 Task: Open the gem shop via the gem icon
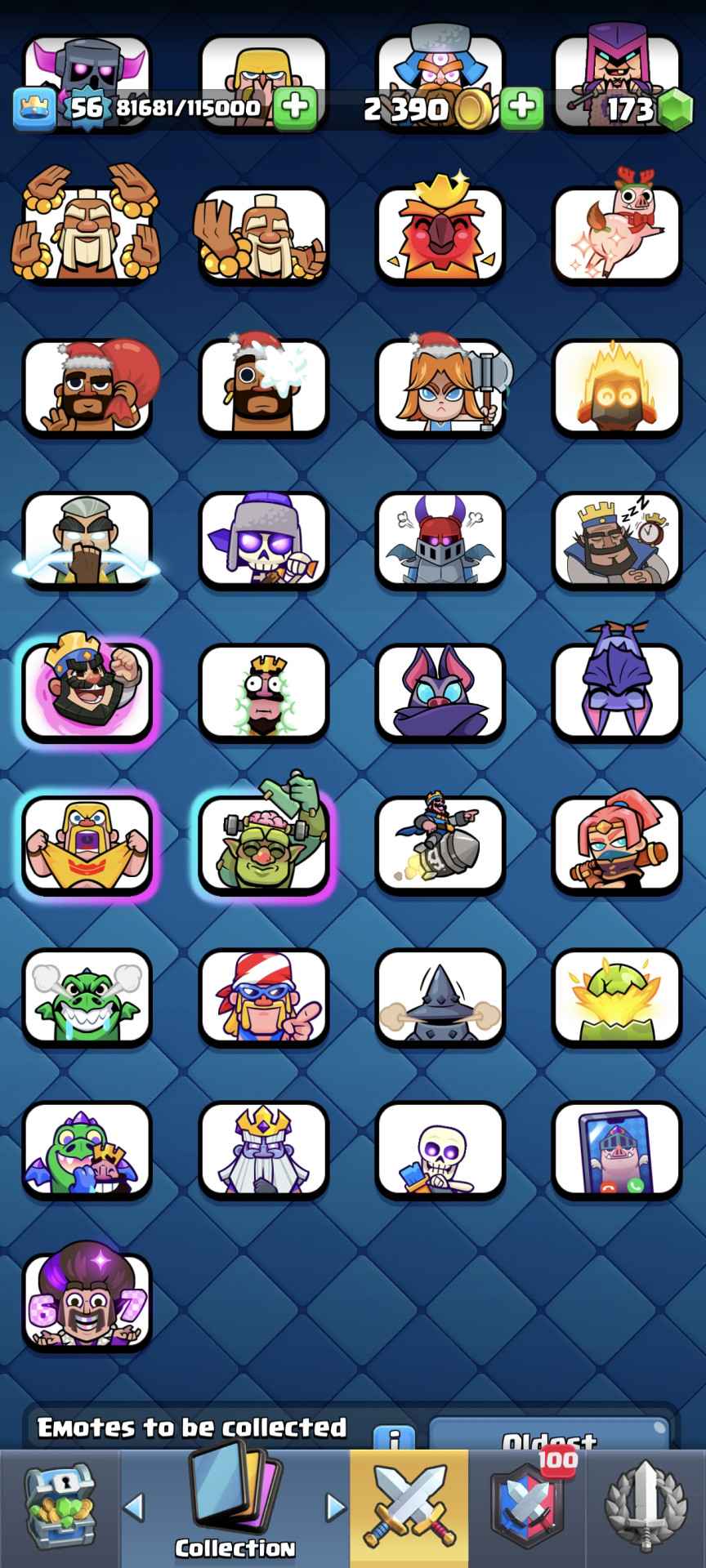tap(674, 109)
